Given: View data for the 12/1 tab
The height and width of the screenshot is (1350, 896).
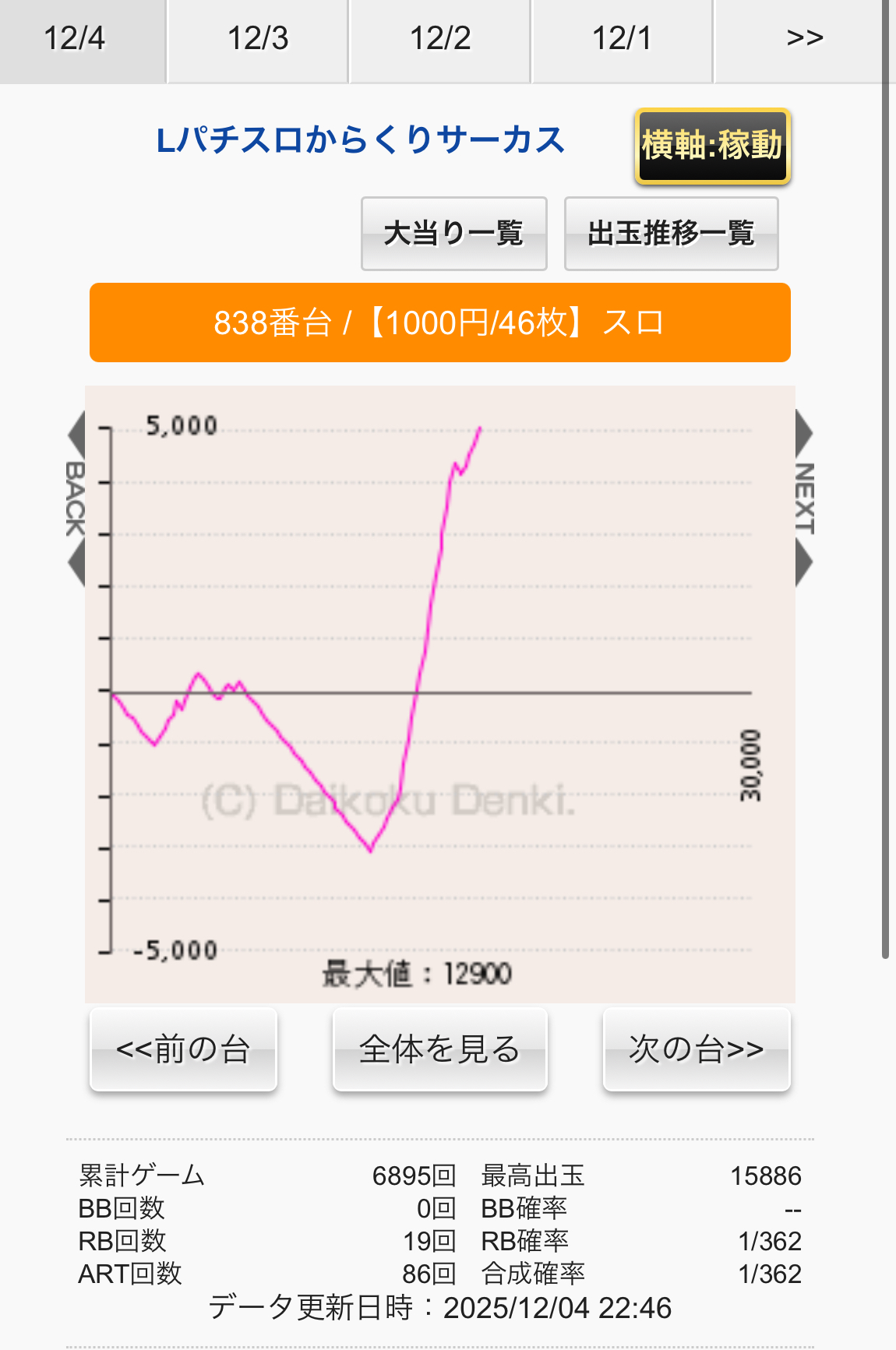Looking at the screenshot, I should pyautogui.click(x=622, y=39).
